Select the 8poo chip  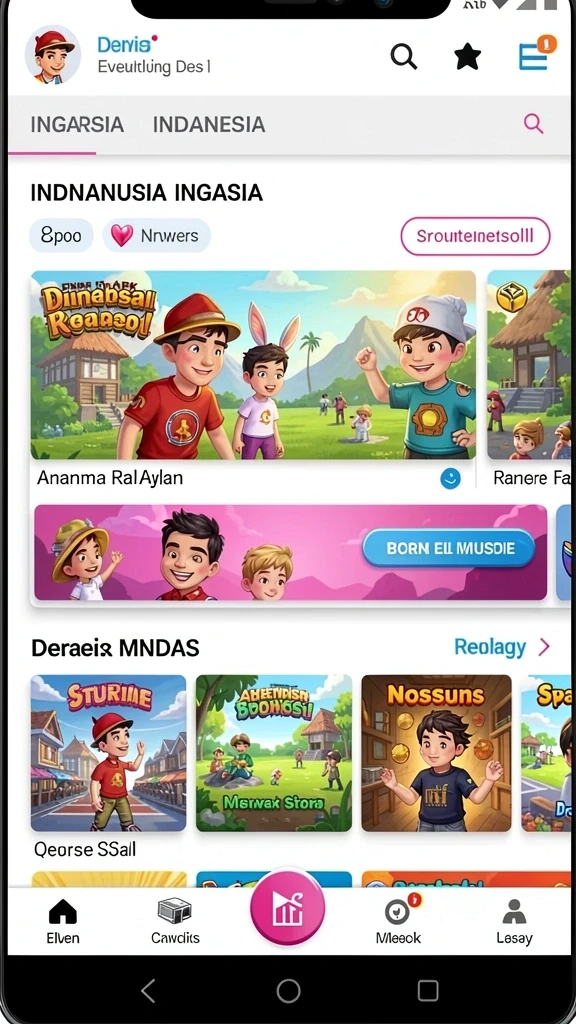(x=61, y=235)
